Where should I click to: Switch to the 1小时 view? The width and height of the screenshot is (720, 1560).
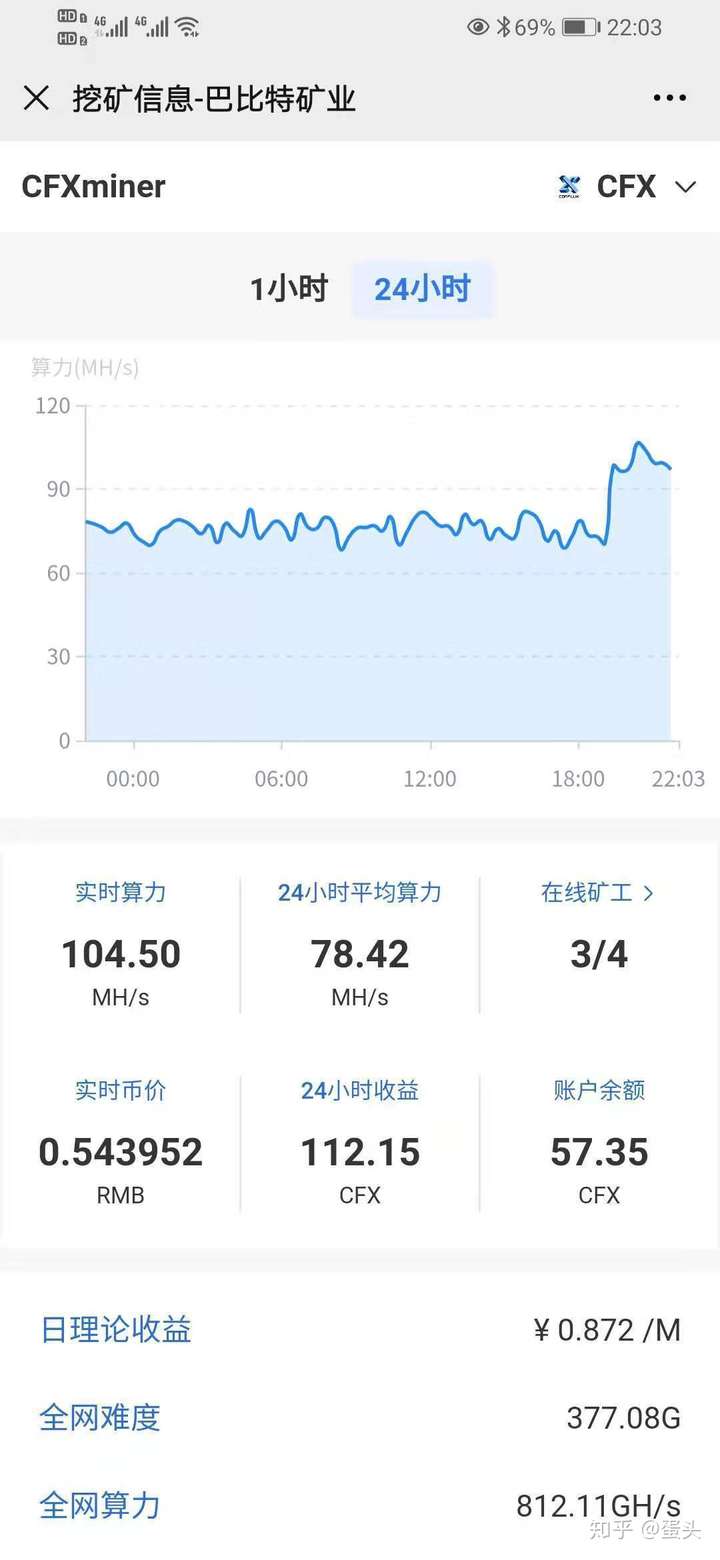289,288
